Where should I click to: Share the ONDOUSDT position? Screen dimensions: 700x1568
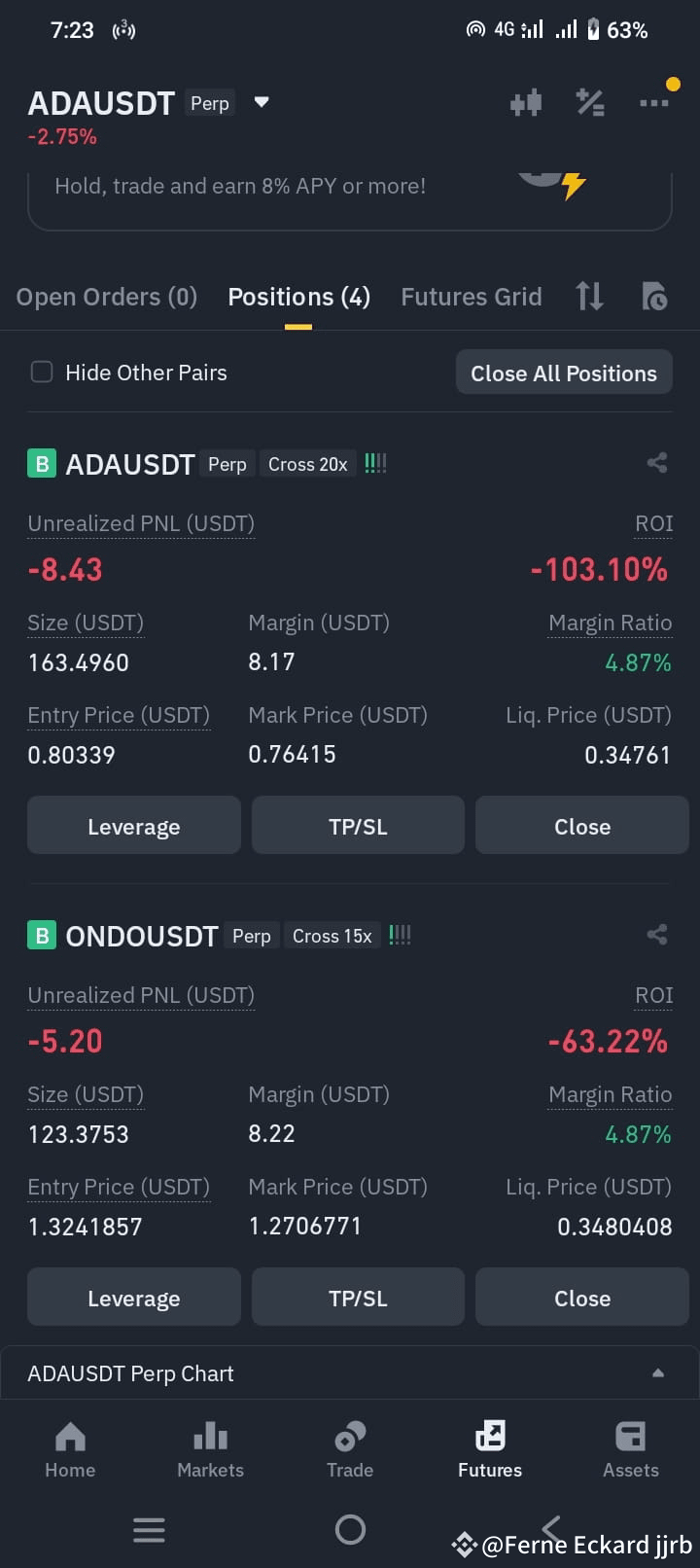(657, 935)
